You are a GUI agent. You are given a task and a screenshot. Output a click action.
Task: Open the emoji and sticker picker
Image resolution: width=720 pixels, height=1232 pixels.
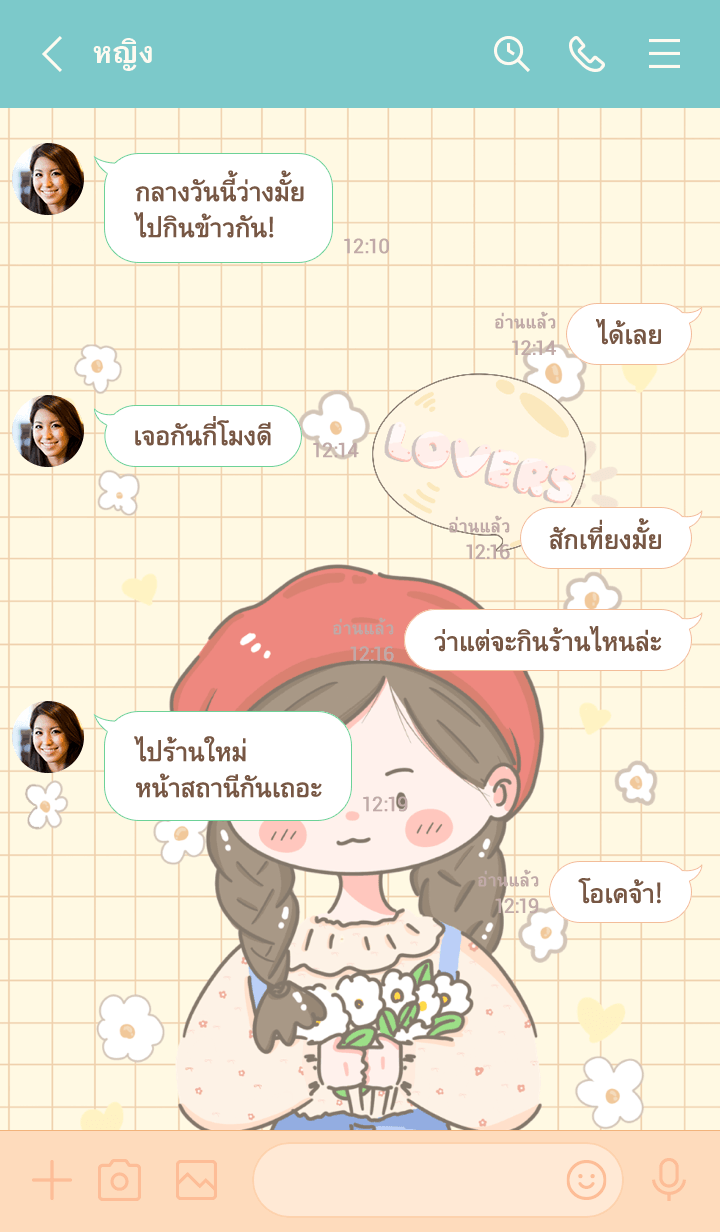tap(586, 1181)
